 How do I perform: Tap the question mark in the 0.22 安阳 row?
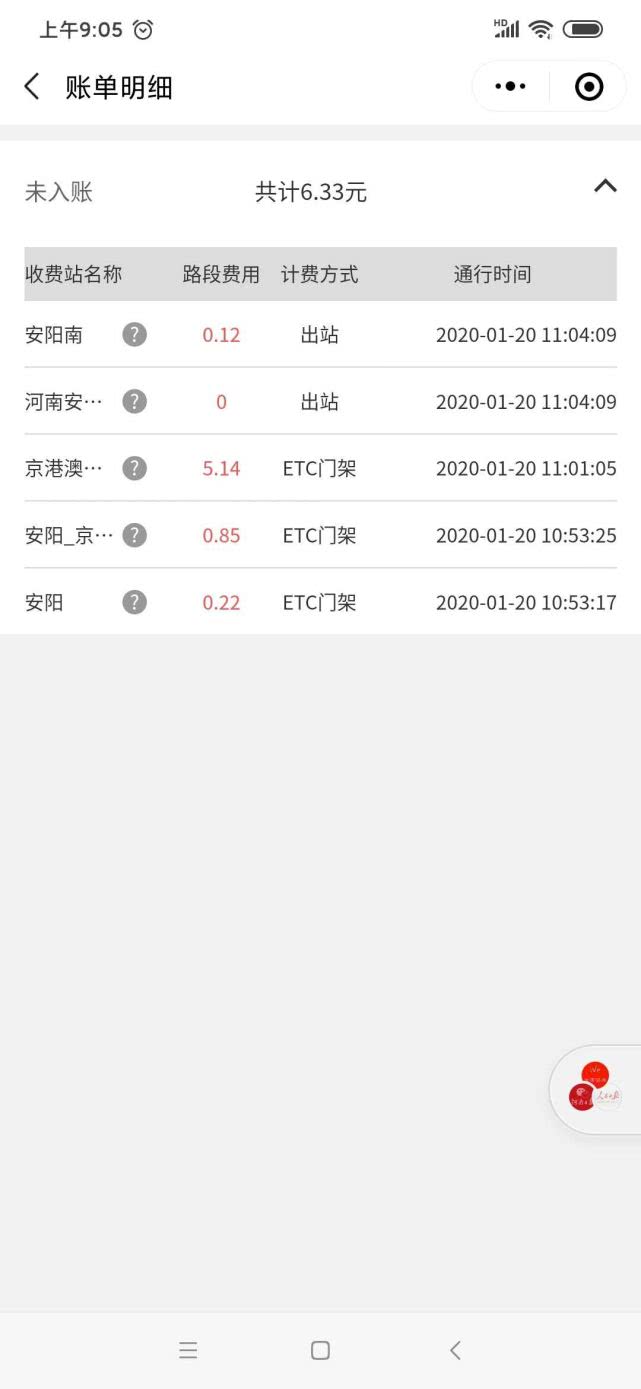coord(135,602)
